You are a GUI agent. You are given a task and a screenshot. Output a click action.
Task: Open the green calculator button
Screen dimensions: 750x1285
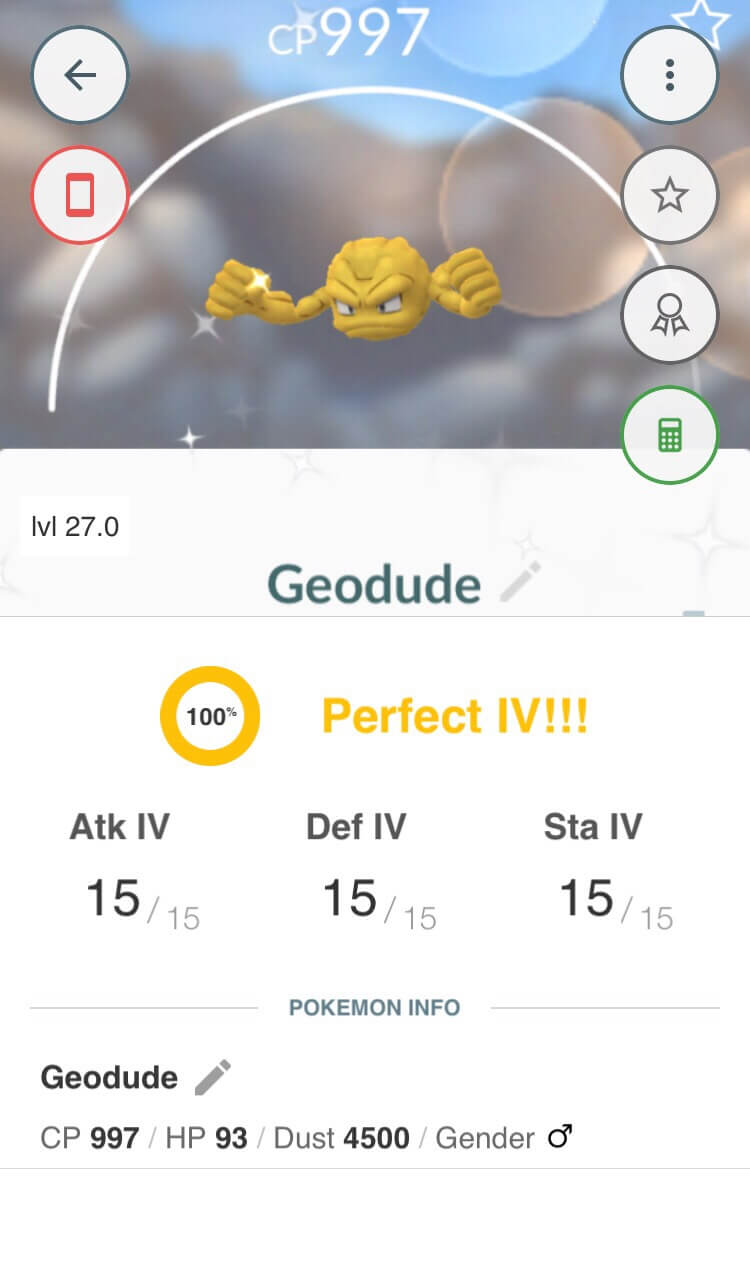pyautogui.click(x=670, y=435)
